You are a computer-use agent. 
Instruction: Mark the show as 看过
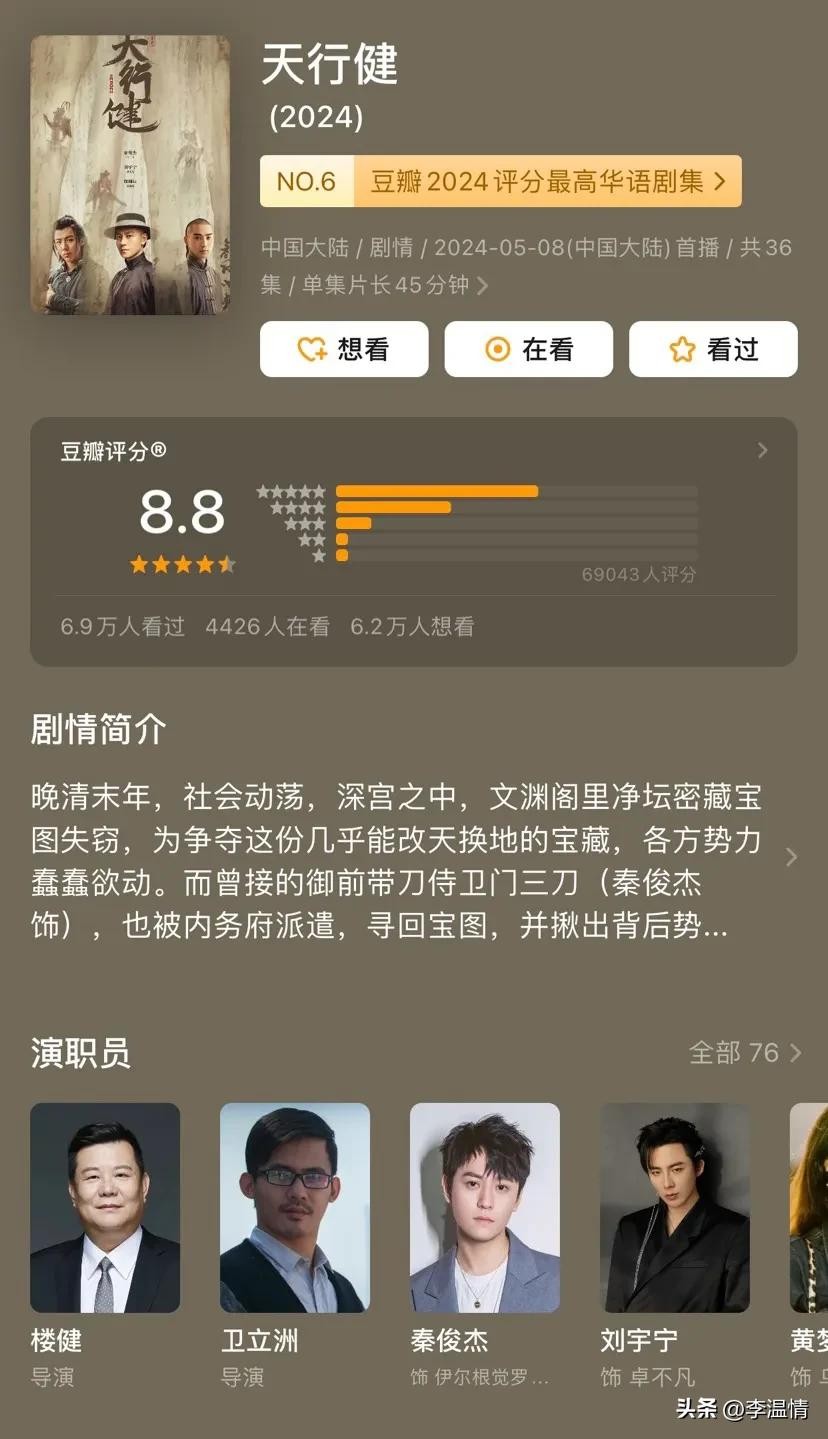[713, 349]
